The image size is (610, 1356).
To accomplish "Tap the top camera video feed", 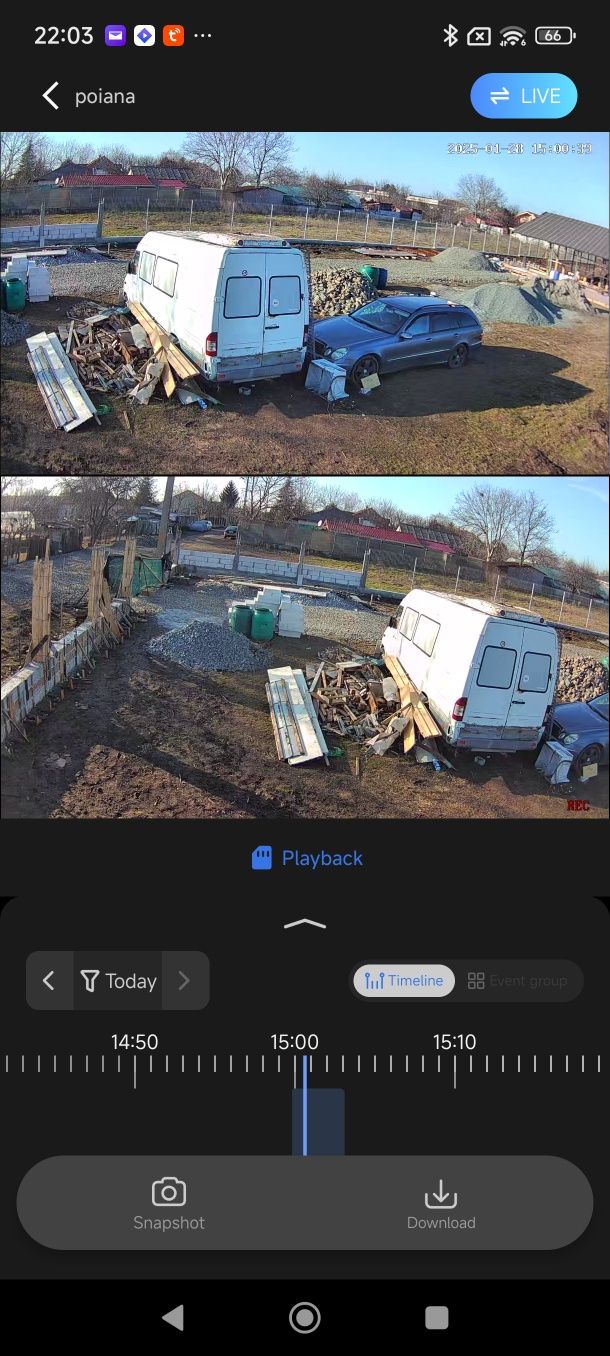I will (x=305, y=303).
